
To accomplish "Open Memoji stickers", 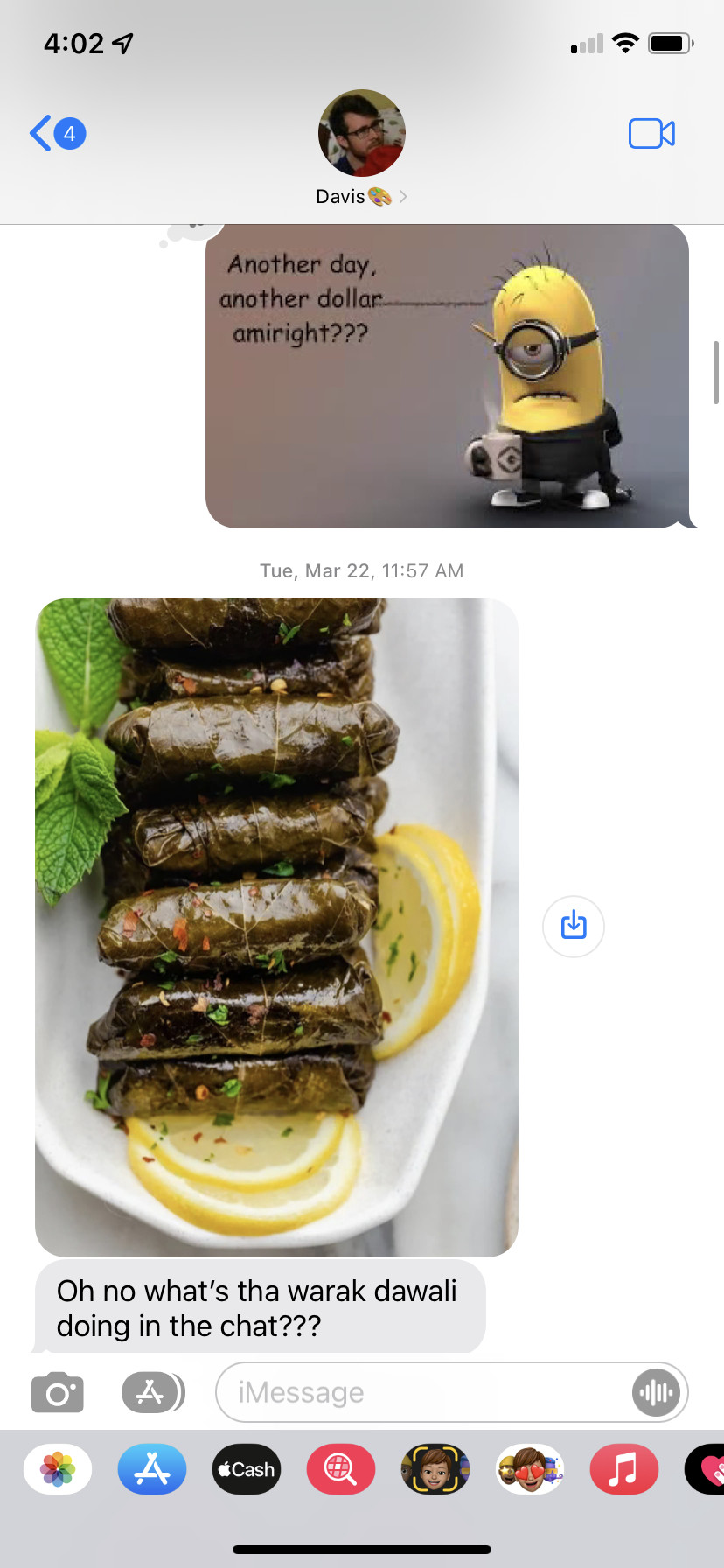I will pos(530,1469).
